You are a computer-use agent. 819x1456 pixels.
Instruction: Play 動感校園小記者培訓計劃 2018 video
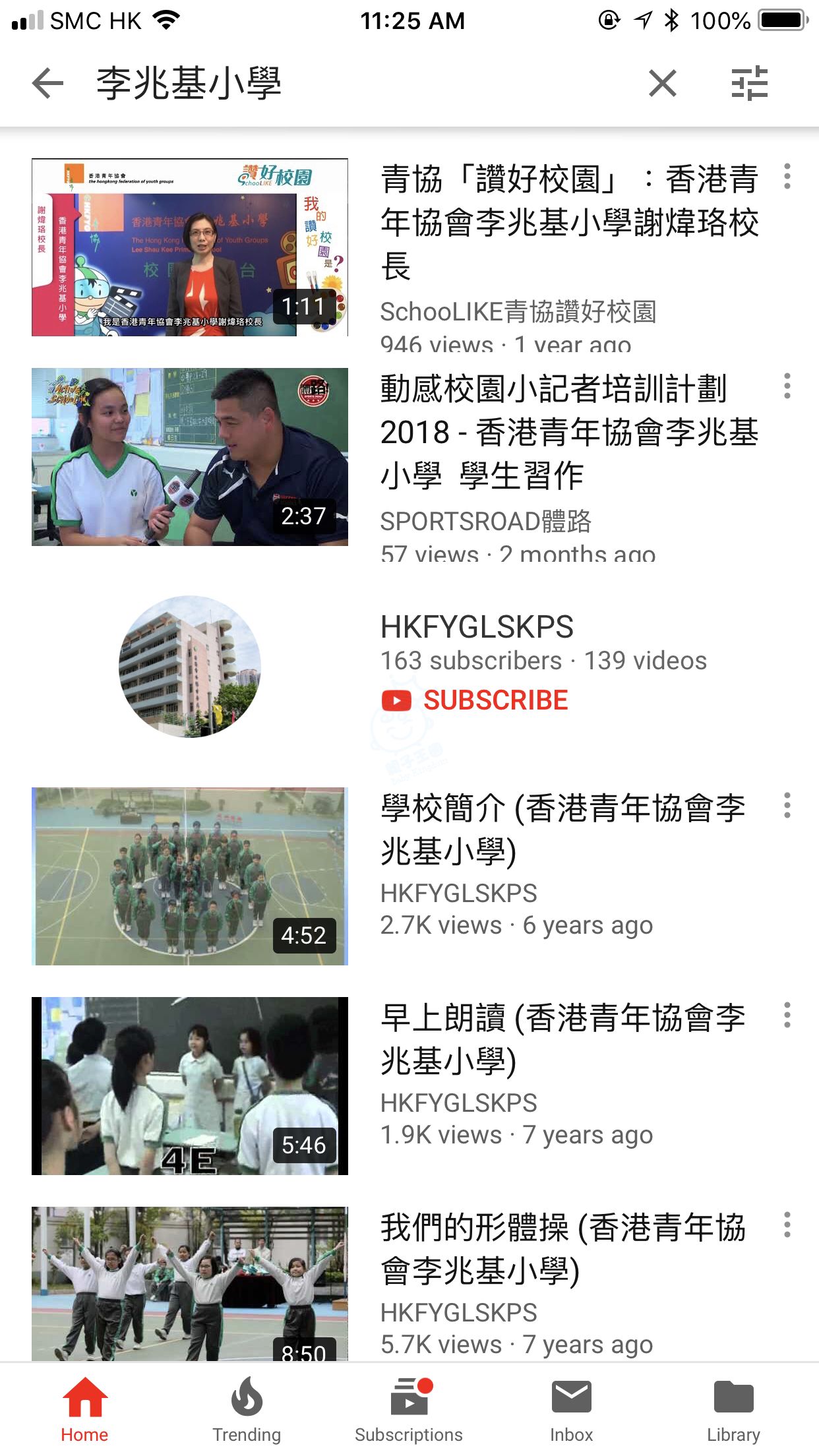pos(190,456)
